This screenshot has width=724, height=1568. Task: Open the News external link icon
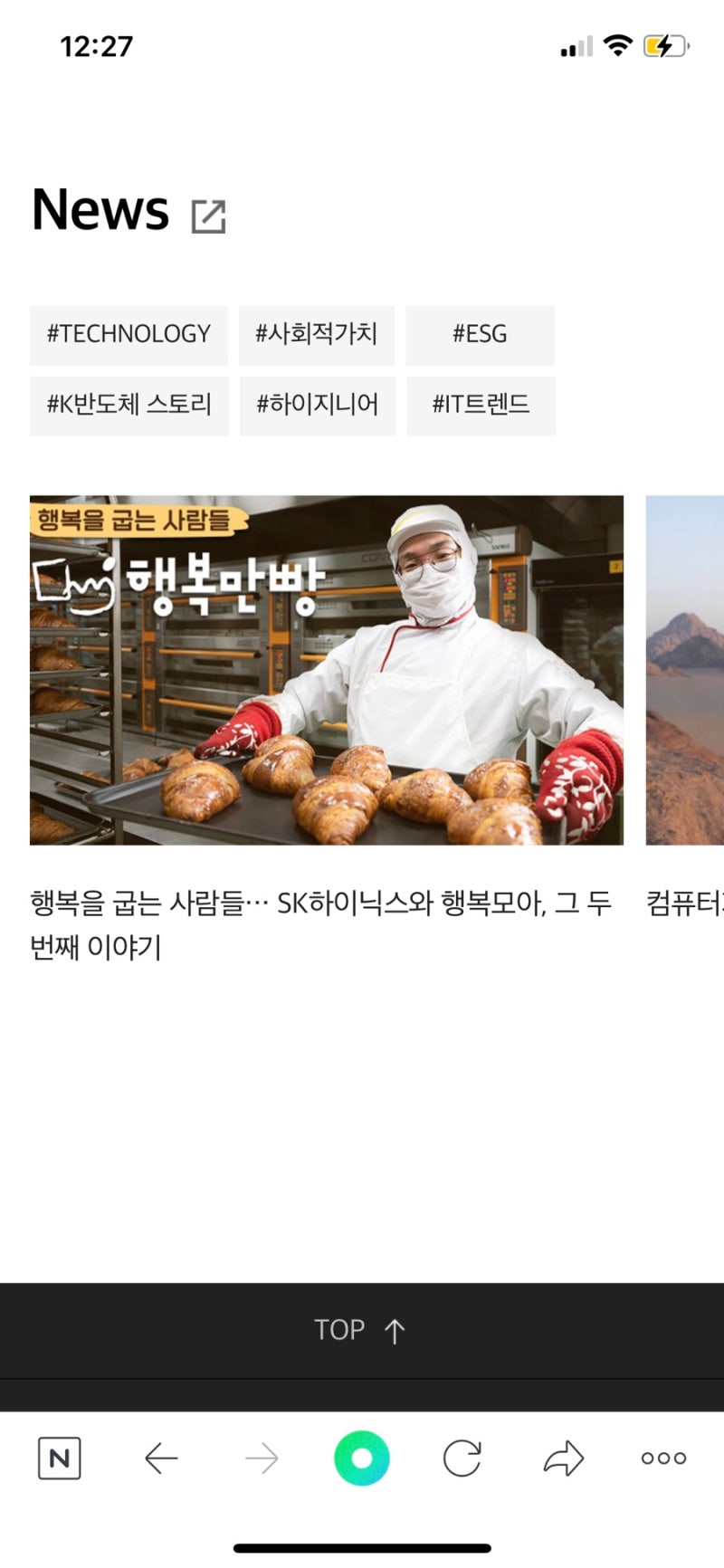208,216
